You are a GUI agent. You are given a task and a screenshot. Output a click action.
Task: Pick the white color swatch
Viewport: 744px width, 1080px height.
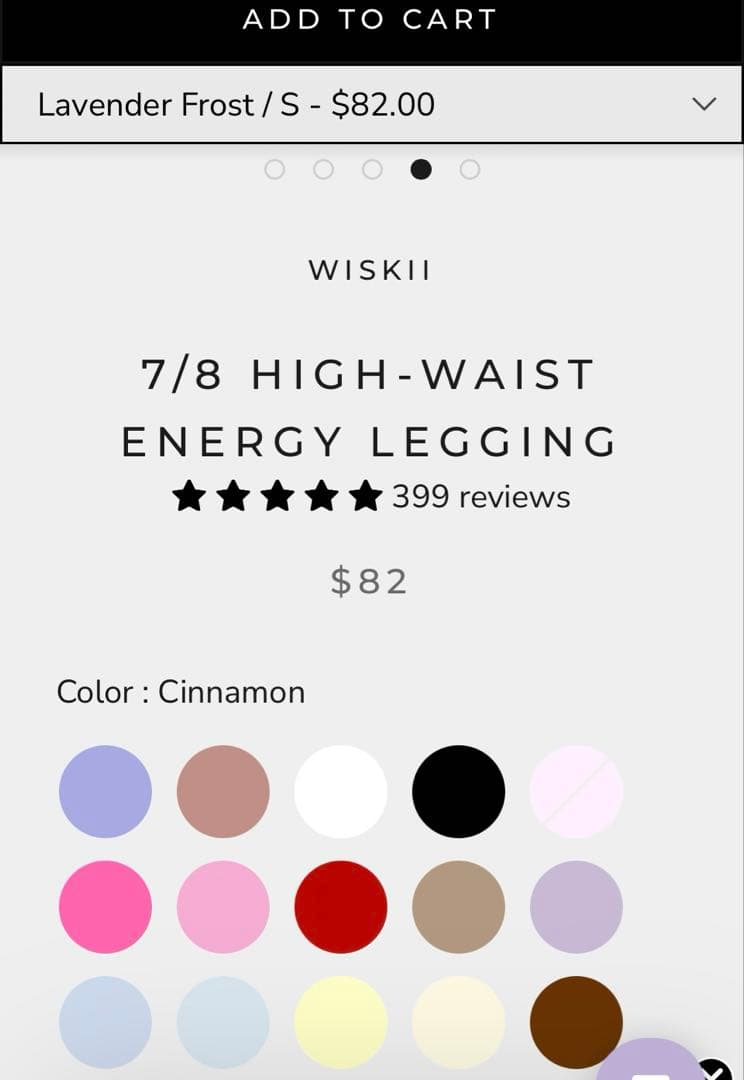click(341, 791)
